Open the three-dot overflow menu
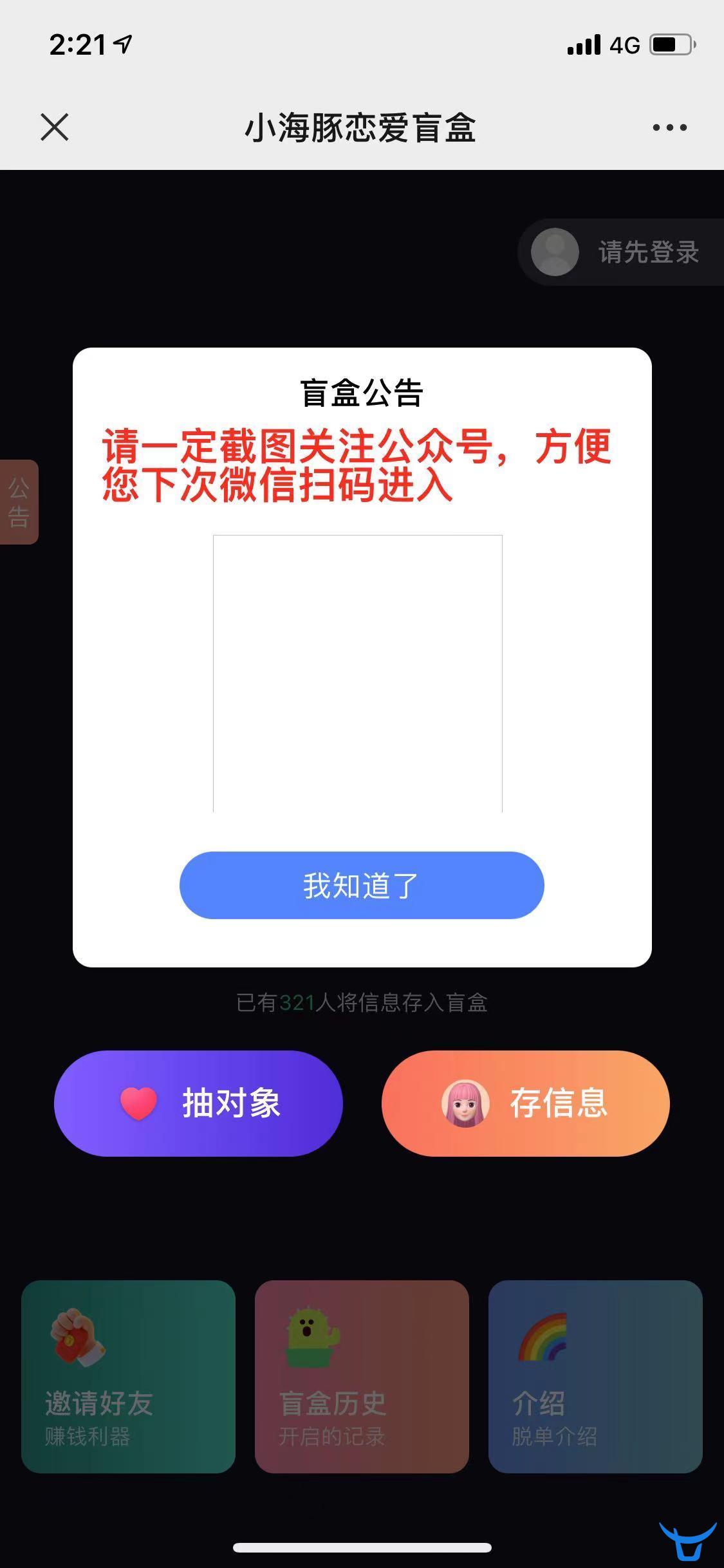This screenshot has width=724, height=1568. point(669,127)
